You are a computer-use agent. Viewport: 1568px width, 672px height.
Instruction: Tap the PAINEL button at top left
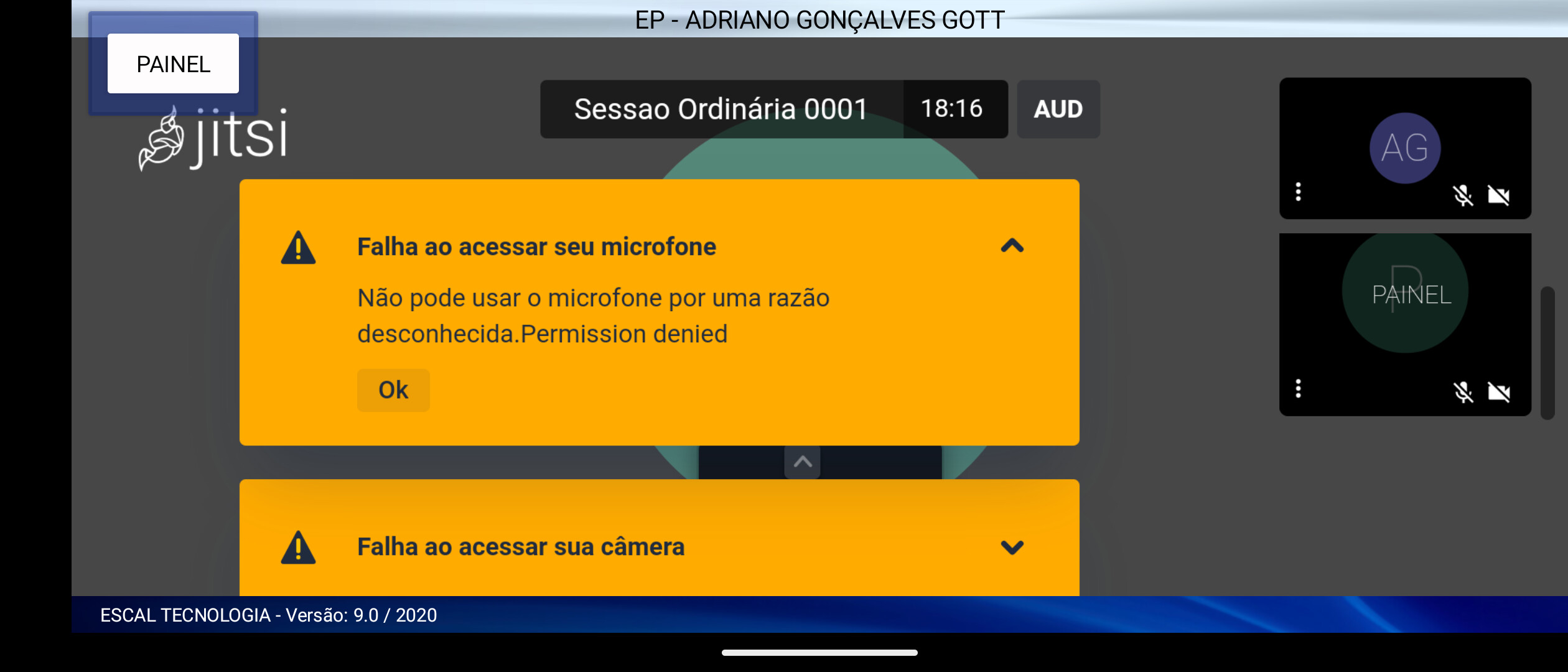pos(173,64)
